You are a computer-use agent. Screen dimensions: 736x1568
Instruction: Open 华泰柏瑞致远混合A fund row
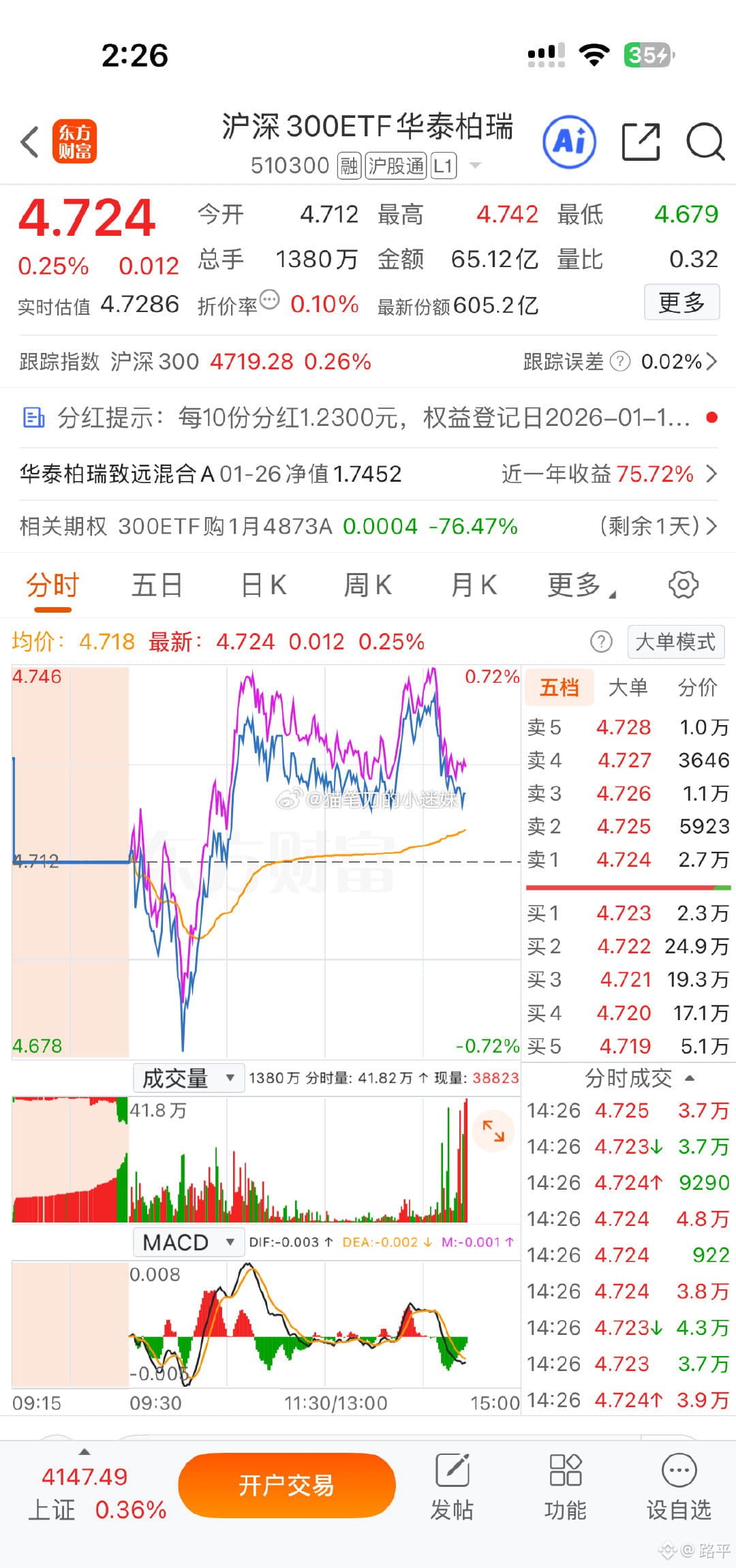click(x=368, y=474)
